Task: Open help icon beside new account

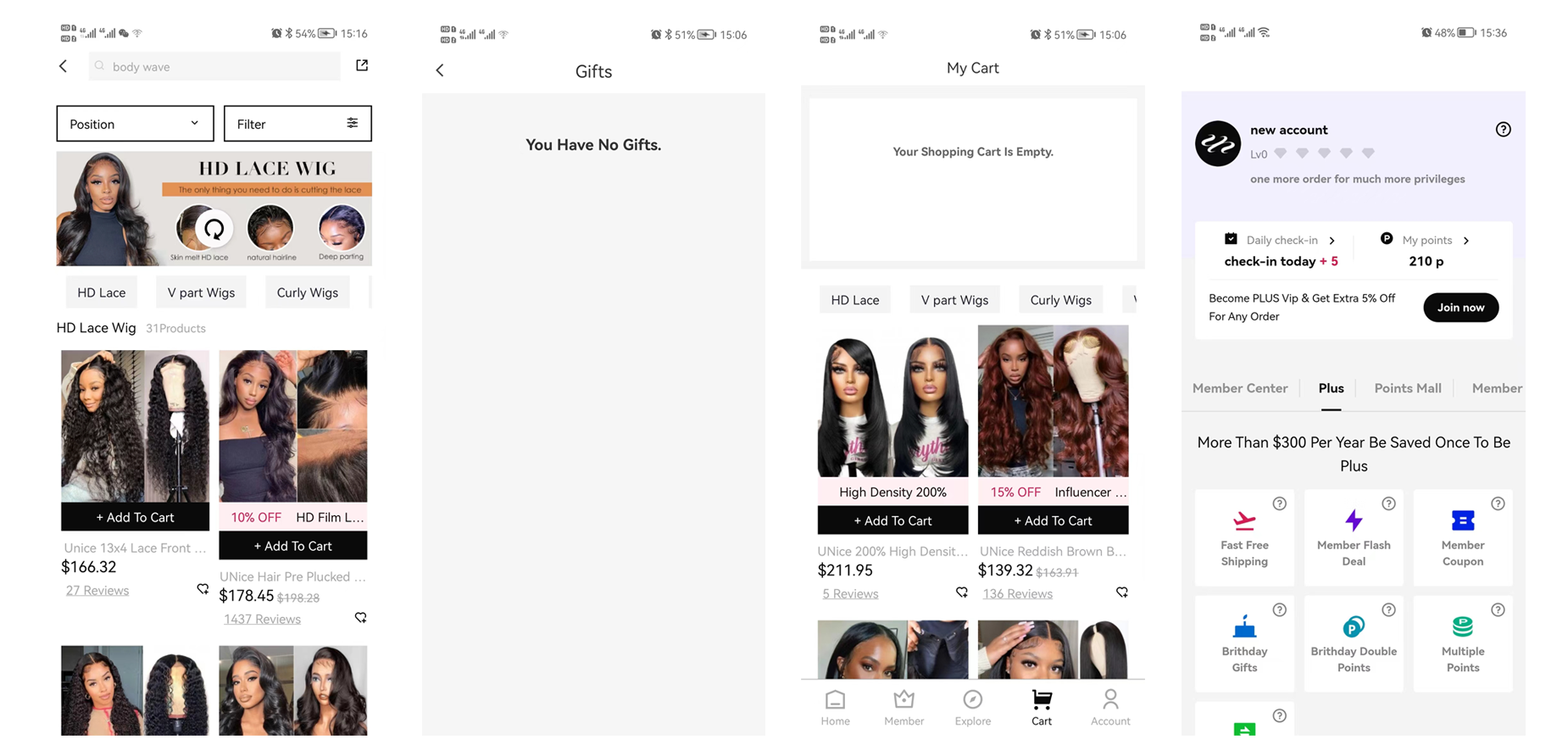Action: [1503, 130]
